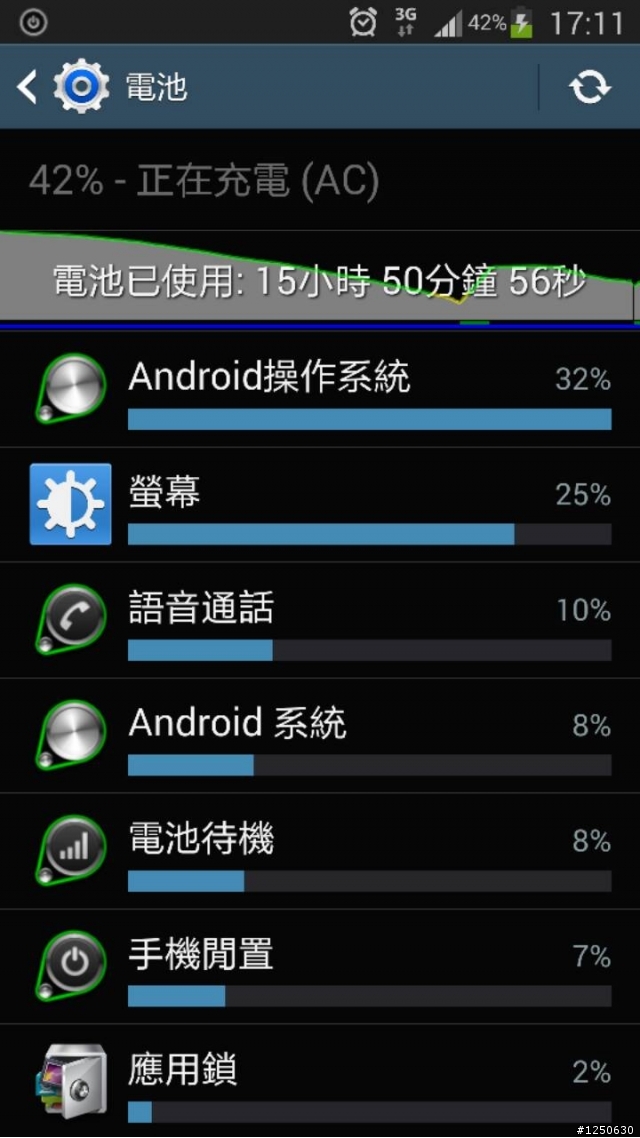Open 手機閒置 usage details
This screenshot has width=640, height=1138.
pyautogui.click(x=320, y=966)
